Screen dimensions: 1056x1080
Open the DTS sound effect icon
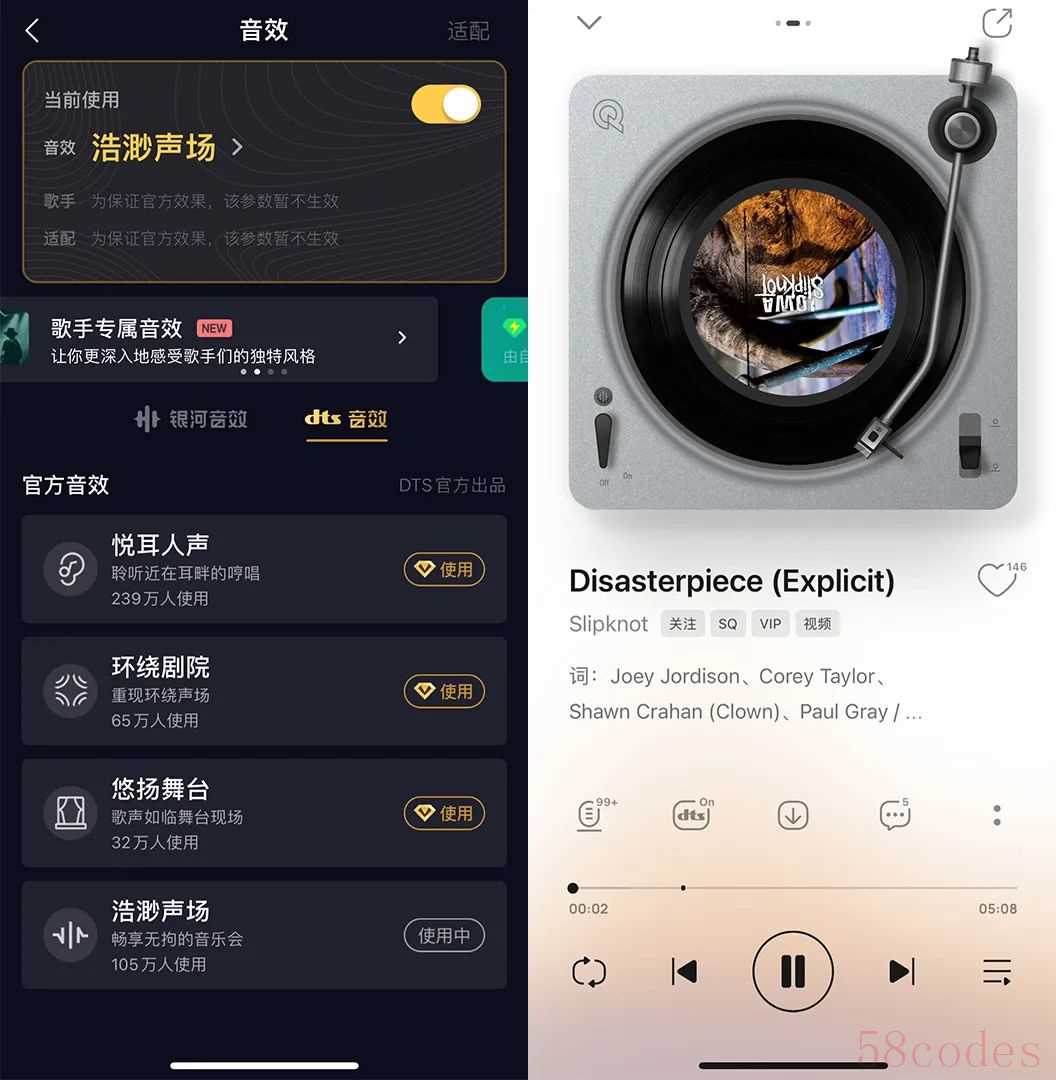click(x=691, y=815)
